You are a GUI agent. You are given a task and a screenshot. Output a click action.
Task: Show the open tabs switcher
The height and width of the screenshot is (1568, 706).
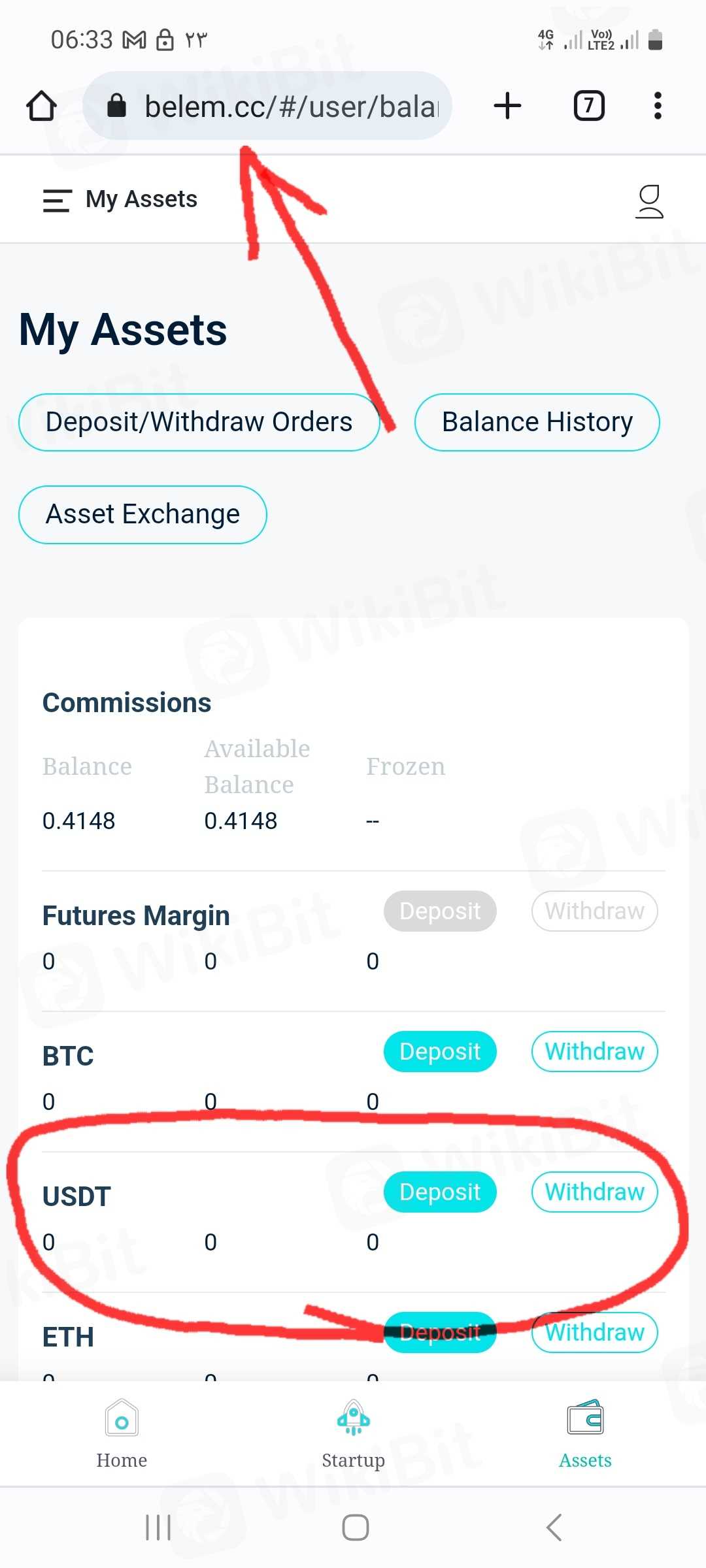click(x=588, y=106)
